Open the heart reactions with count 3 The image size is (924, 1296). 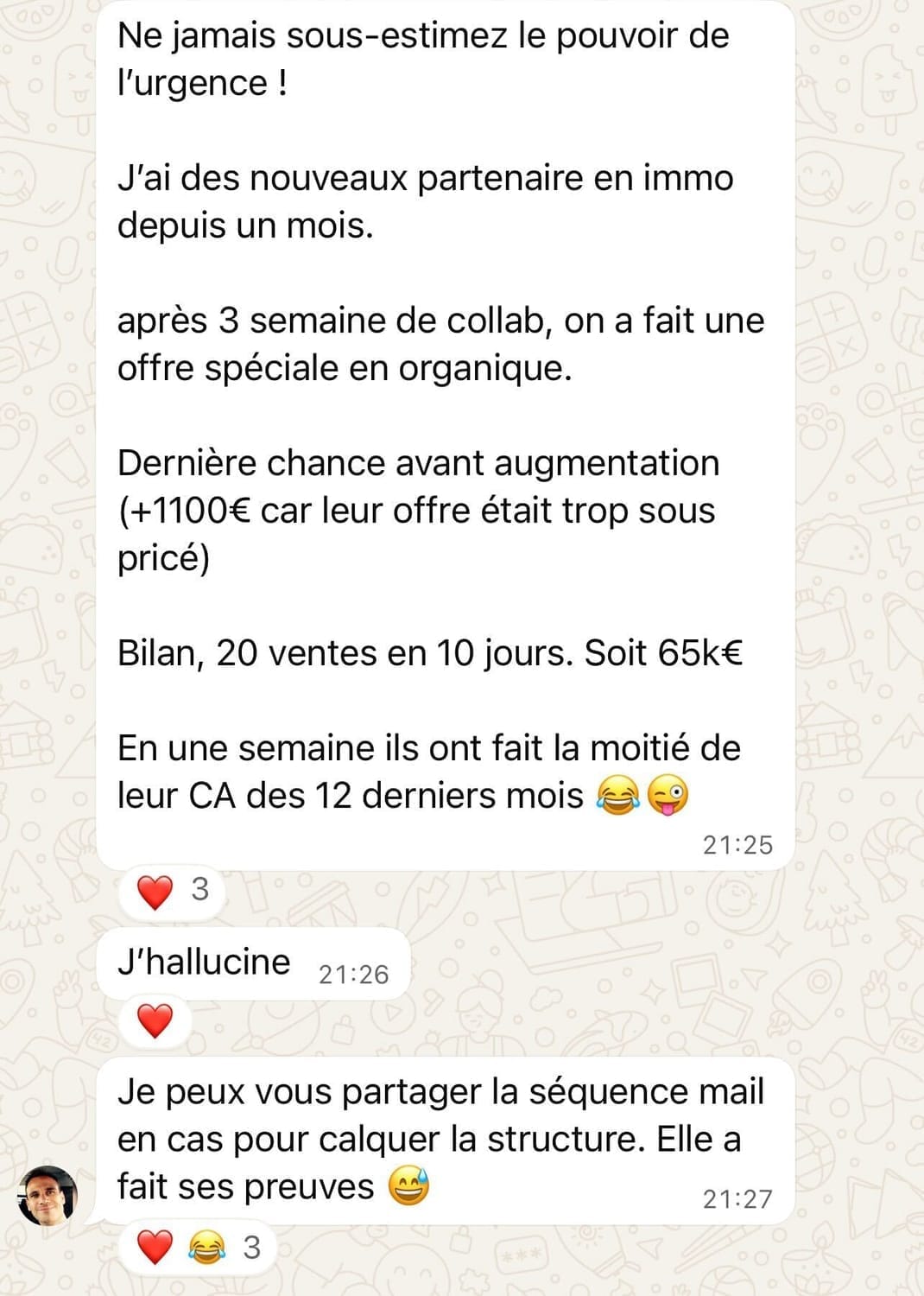pos(171,891)
